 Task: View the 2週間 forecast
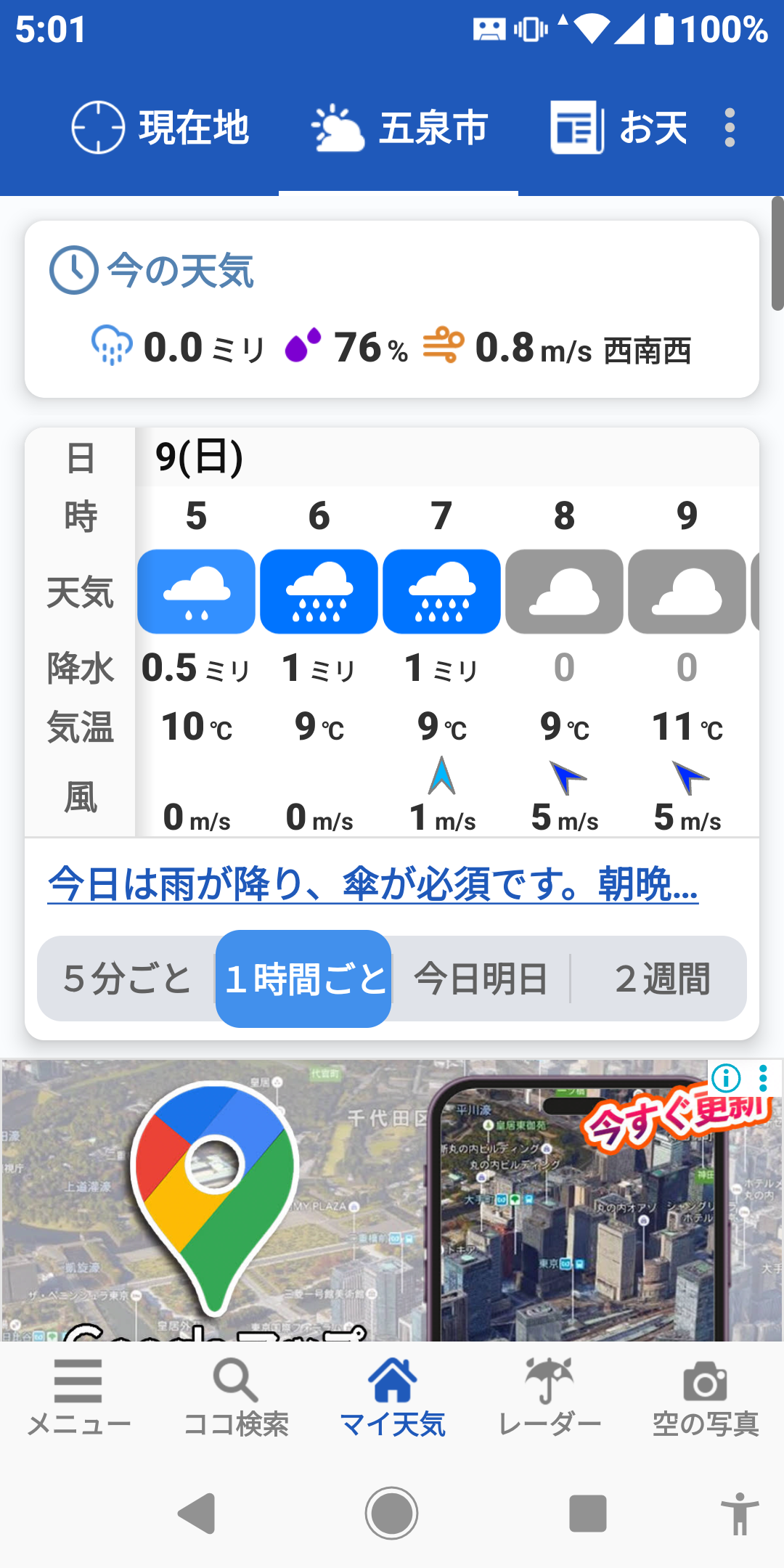coord(661,979)
